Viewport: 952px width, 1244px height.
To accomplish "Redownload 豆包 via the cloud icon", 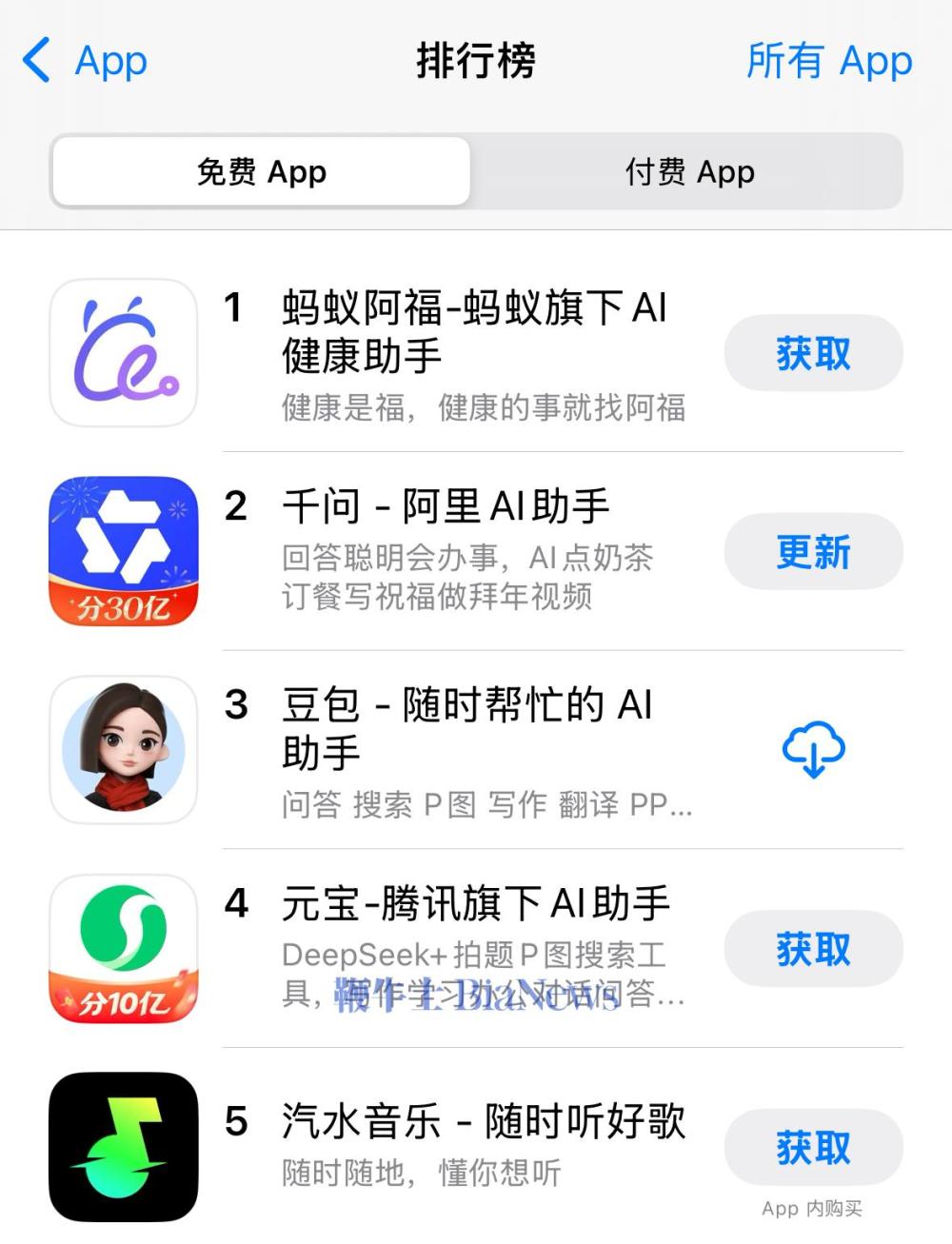I will (x=813, y=750).
